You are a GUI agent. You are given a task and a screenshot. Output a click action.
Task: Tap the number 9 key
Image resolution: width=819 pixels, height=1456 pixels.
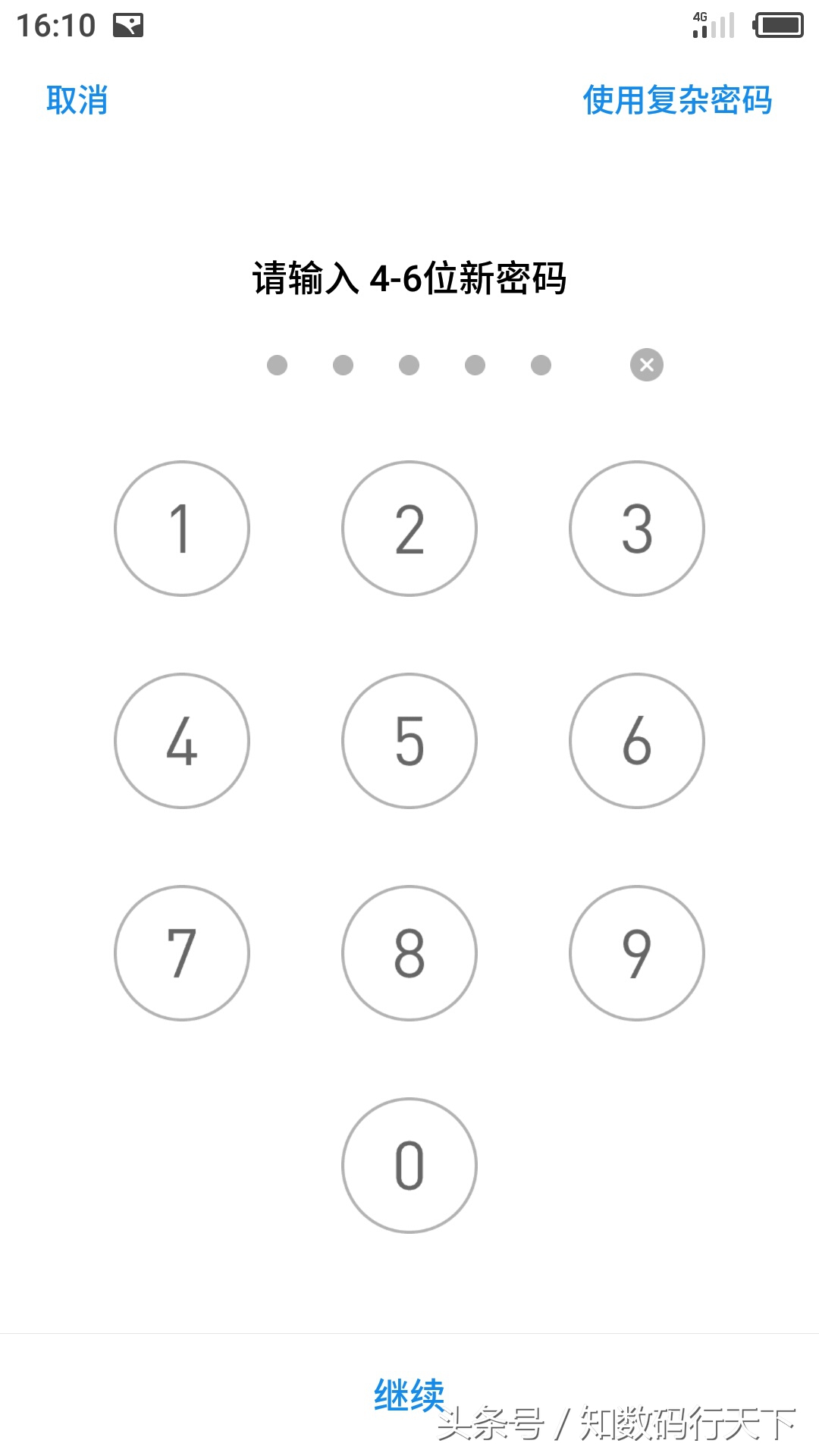638,953
